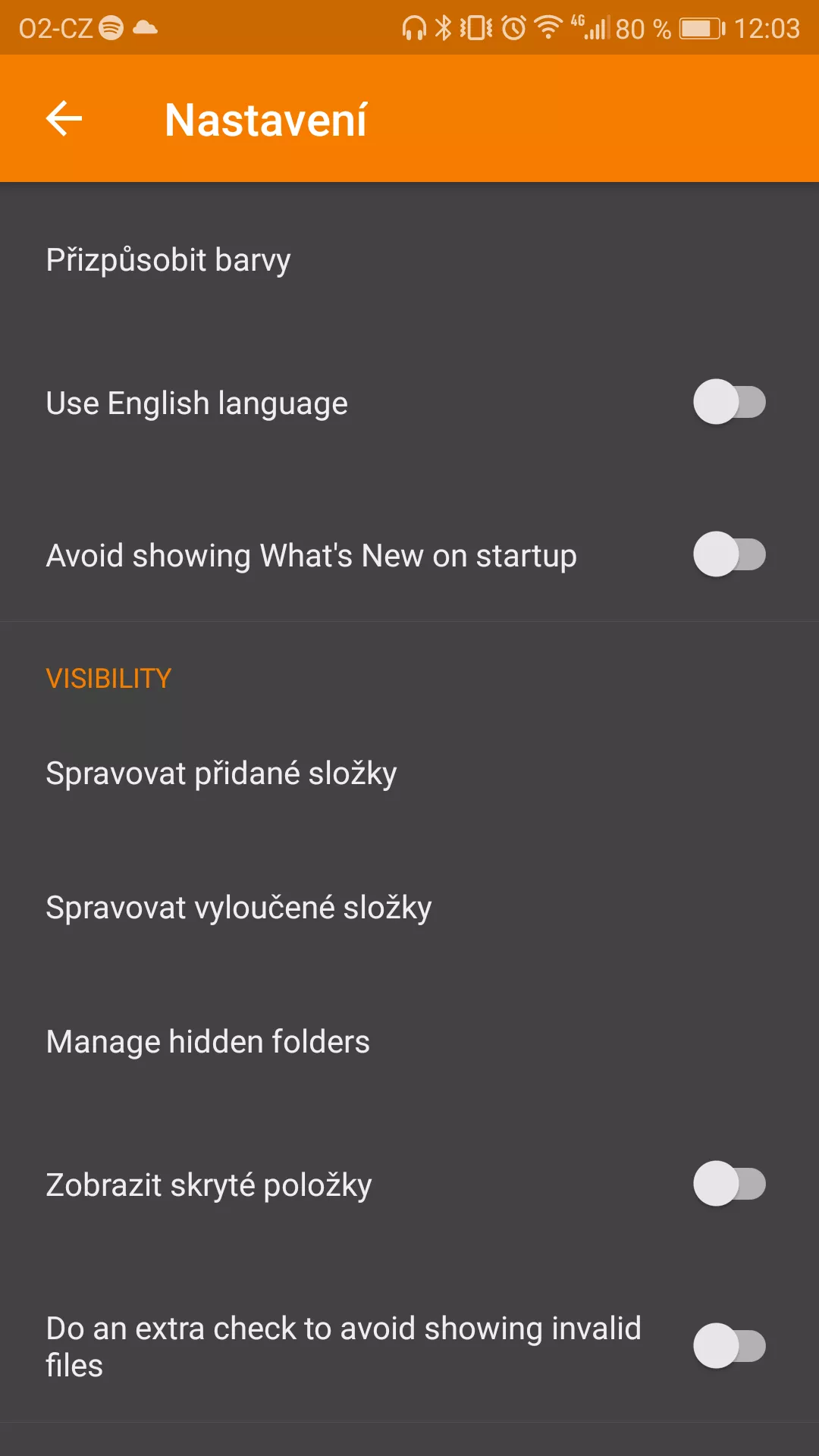Toggle Avoid showing What's New on startup

(729, 554)
